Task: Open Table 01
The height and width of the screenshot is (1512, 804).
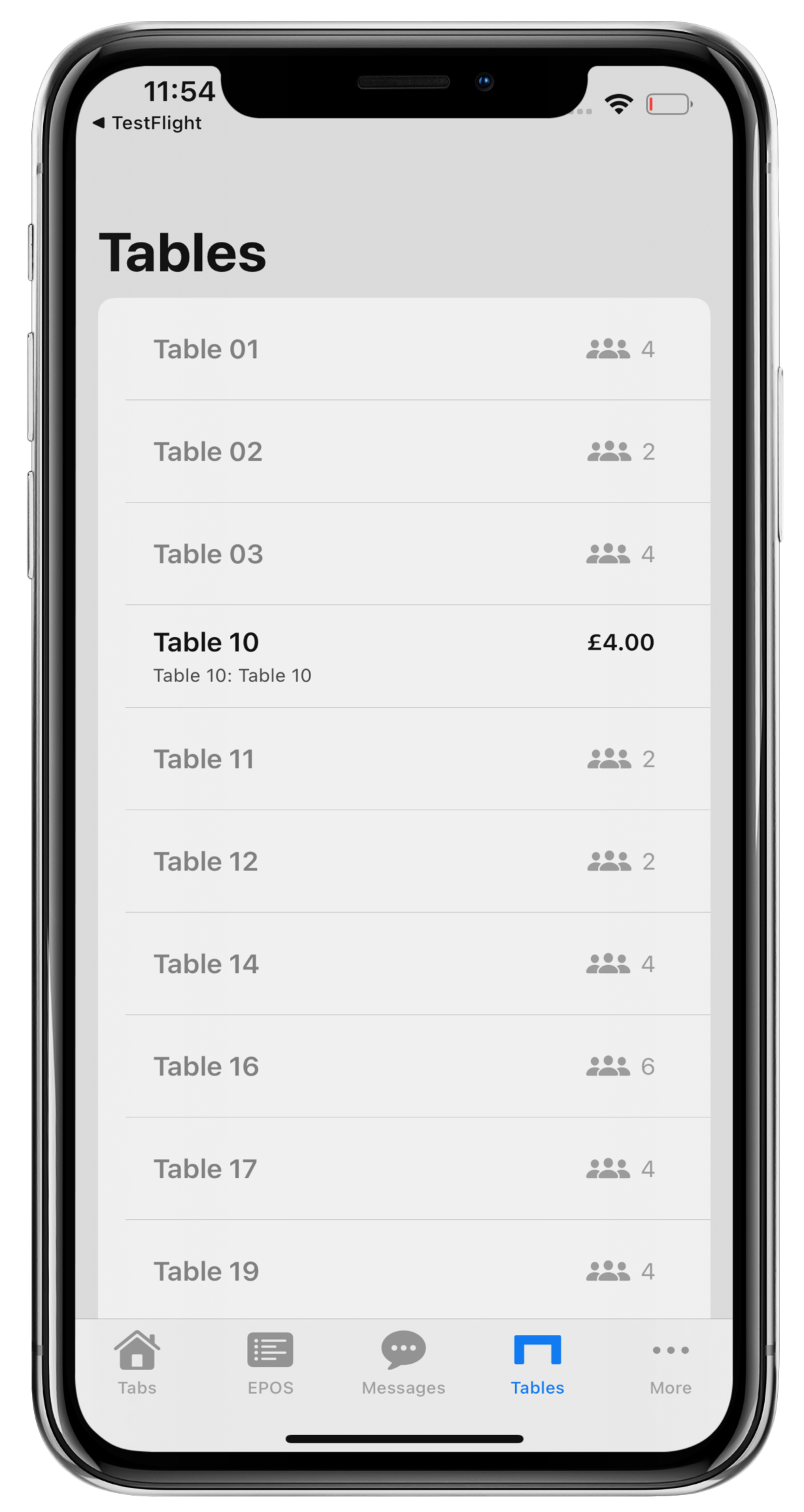Action: 404,349
